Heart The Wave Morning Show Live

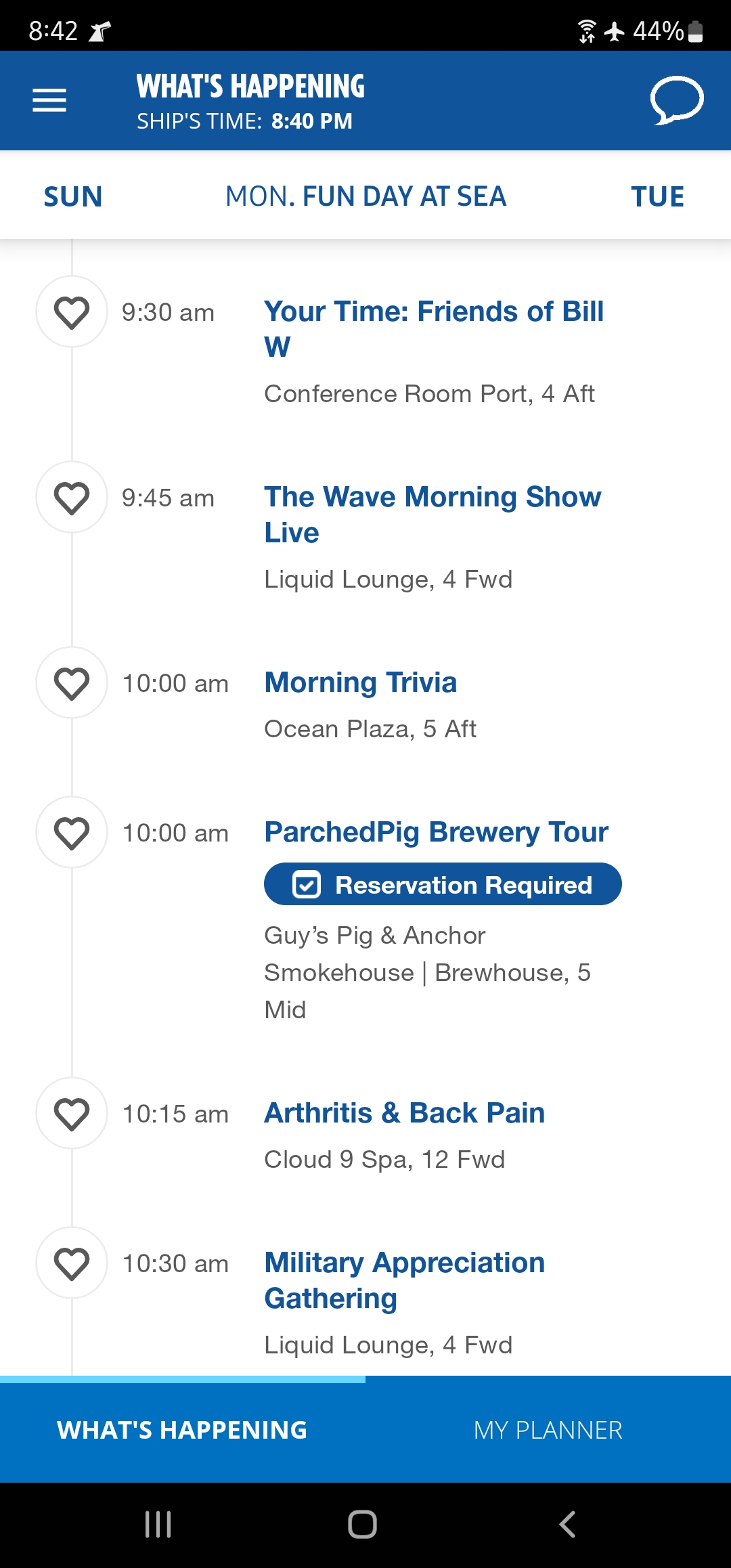(x=72, y=498)
